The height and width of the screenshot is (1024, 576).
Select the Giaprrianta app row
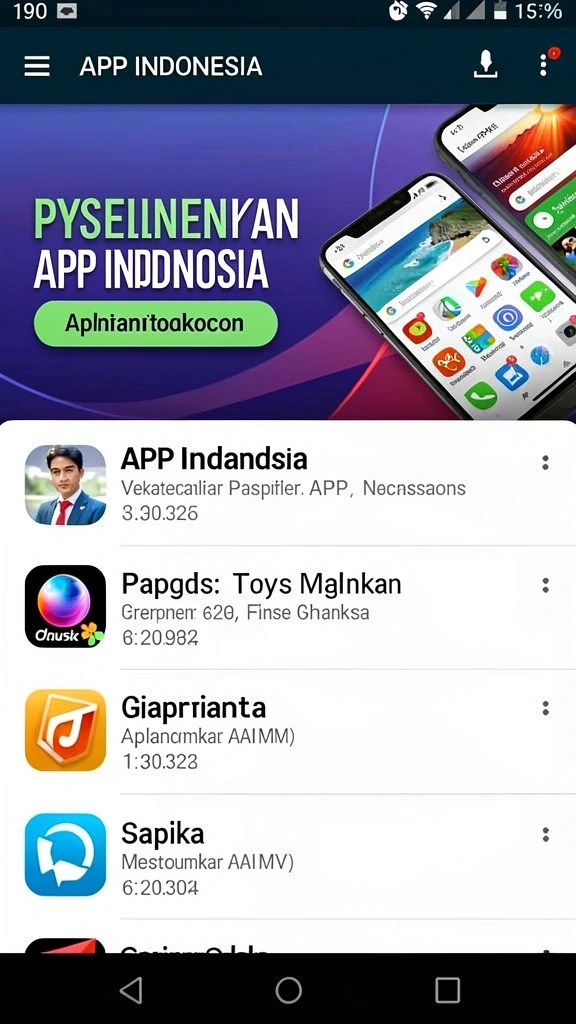tap(288, 731)
